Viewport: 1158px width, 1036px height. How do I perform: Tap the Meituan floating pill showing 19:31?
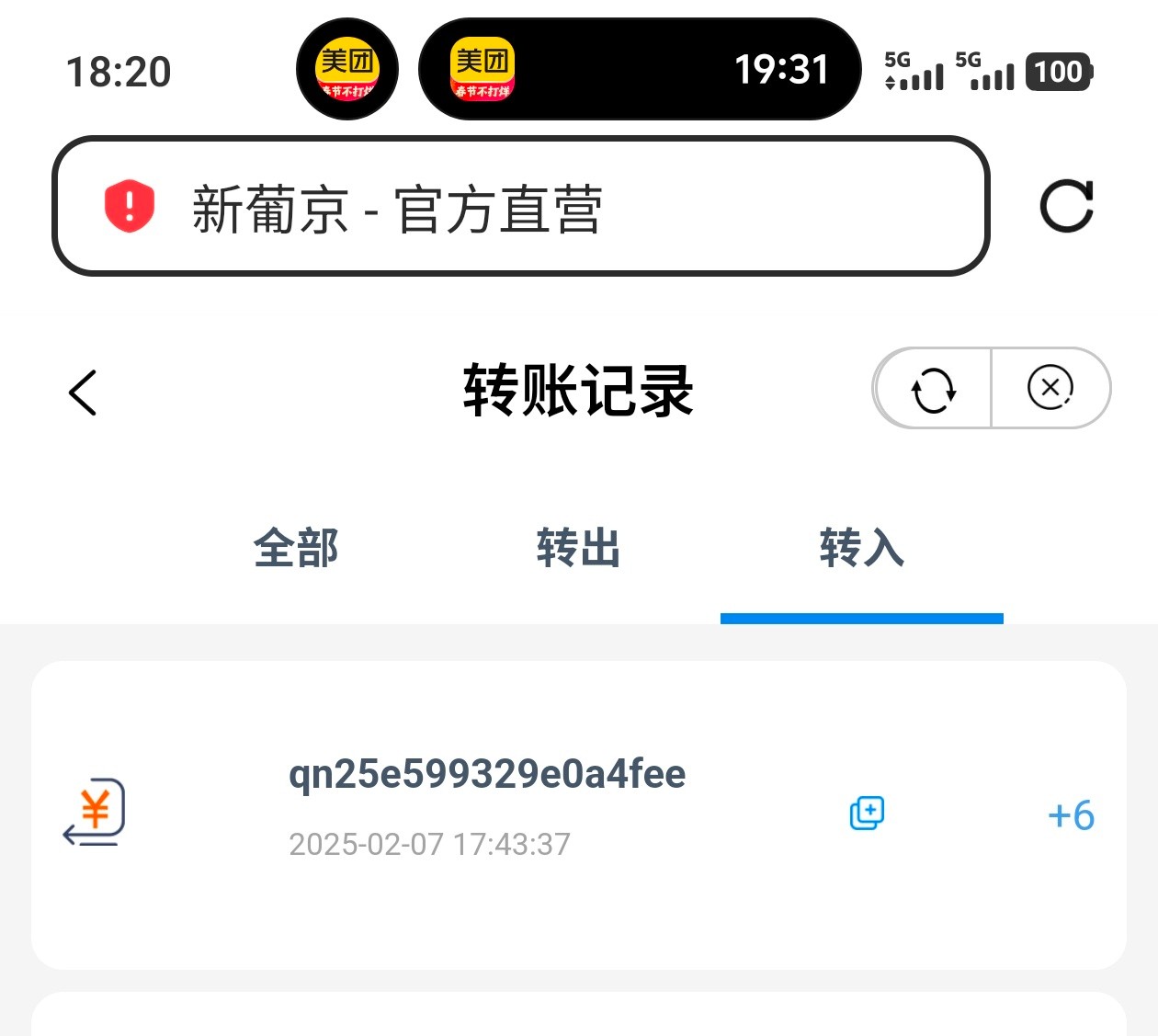point(640,70)
